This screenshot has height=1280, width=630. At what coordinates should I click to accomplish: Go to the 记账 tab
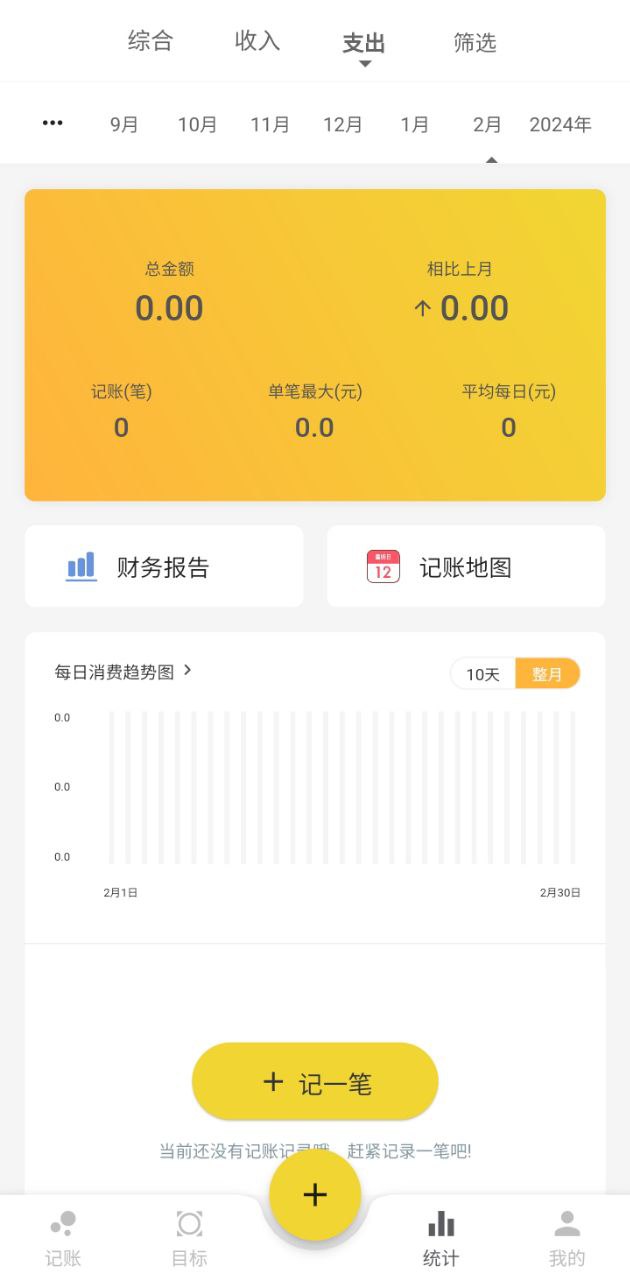click(63, 1238)
